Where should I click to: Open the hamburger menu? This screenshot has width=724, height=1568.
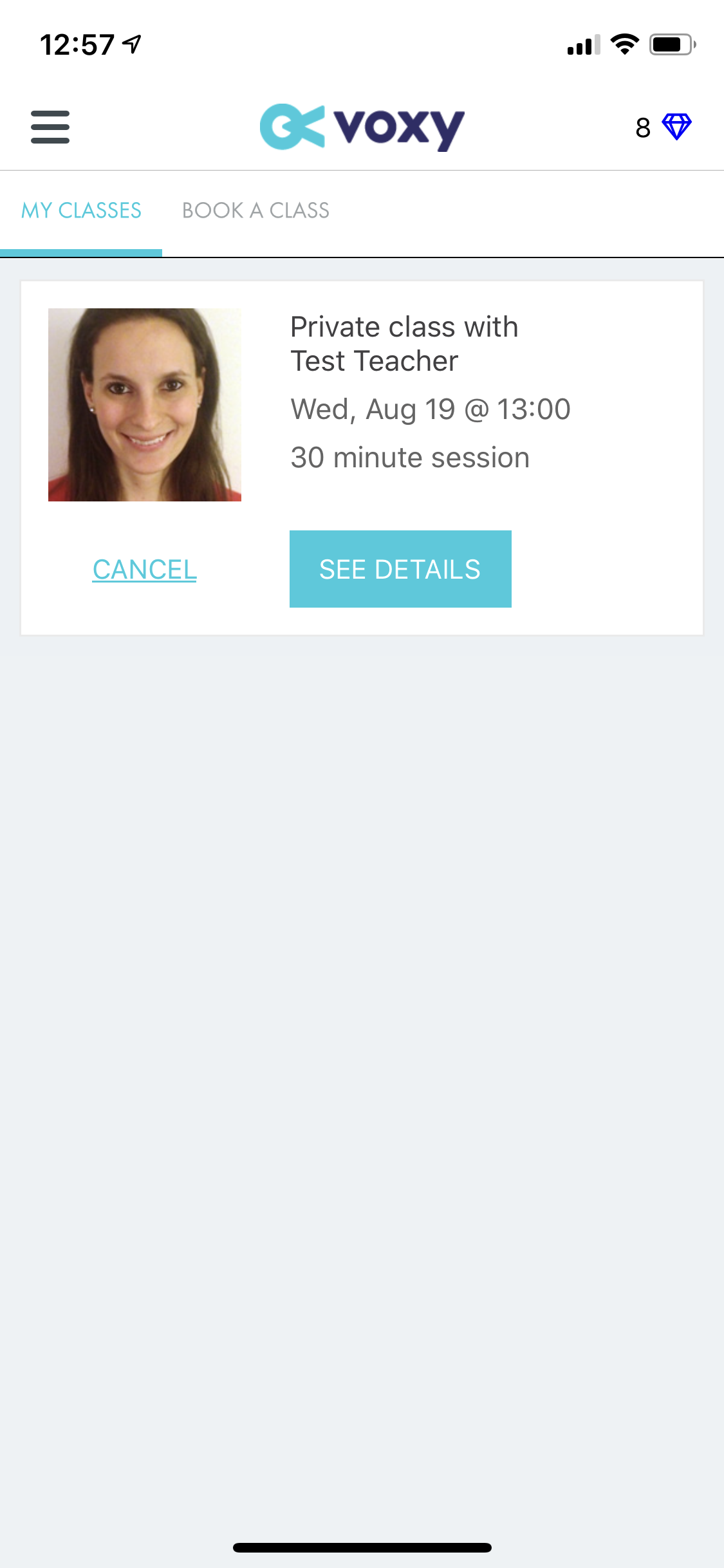[x=50, y=127]
